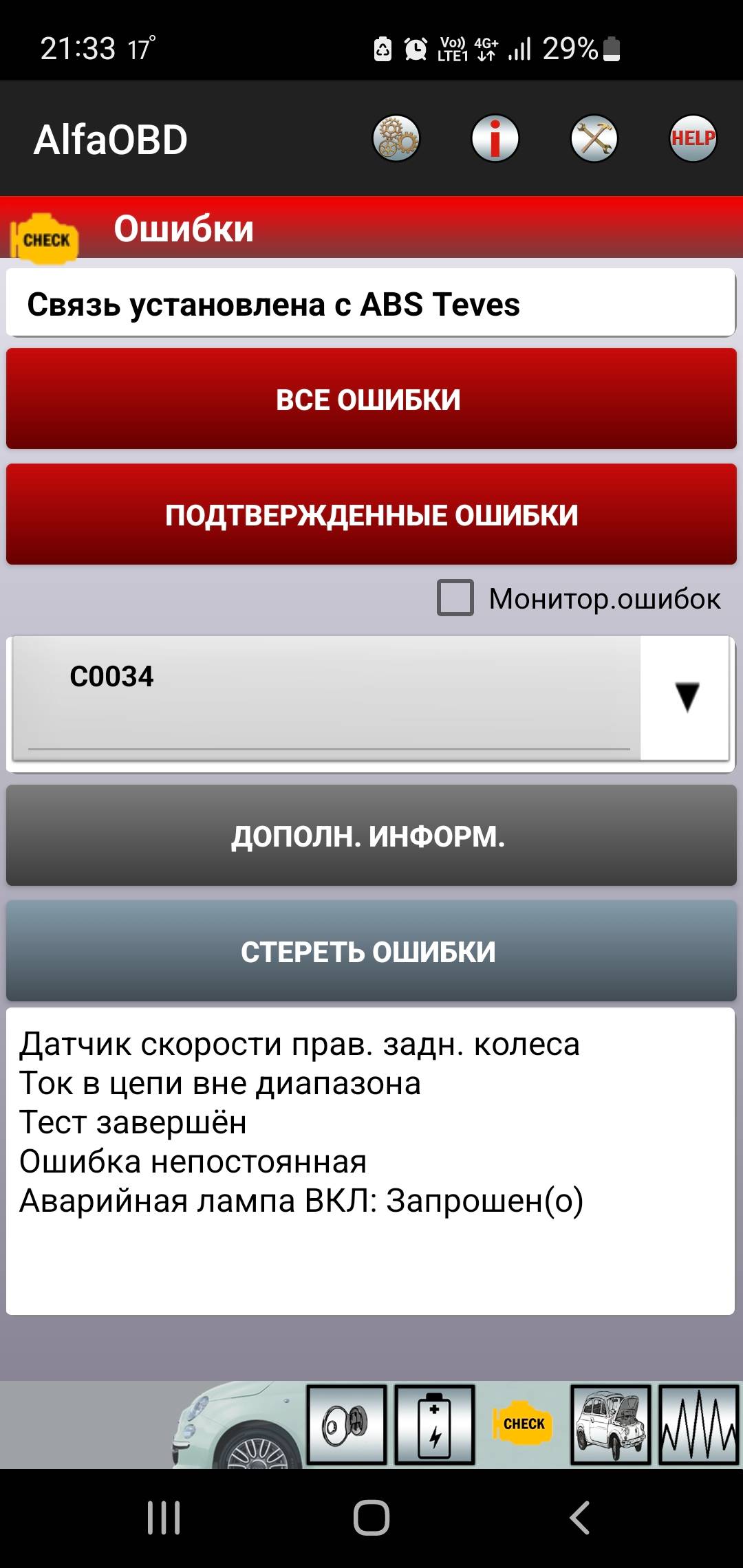743x1568 pixels.
Task: Open the hammer and wrench tools icon
Action: [594, 138]
